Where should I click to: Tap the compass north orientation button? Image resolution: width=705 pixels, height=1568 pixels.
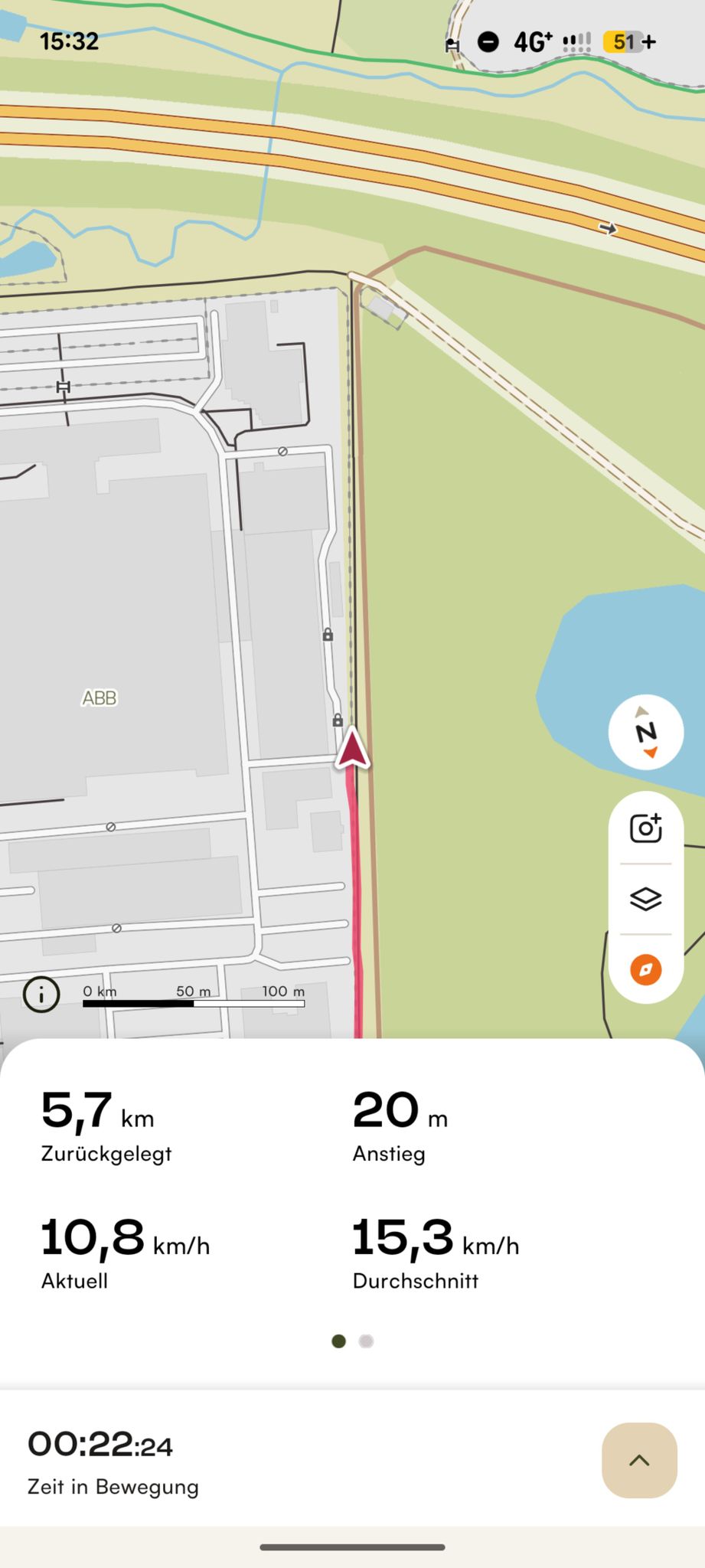point(645,733)
